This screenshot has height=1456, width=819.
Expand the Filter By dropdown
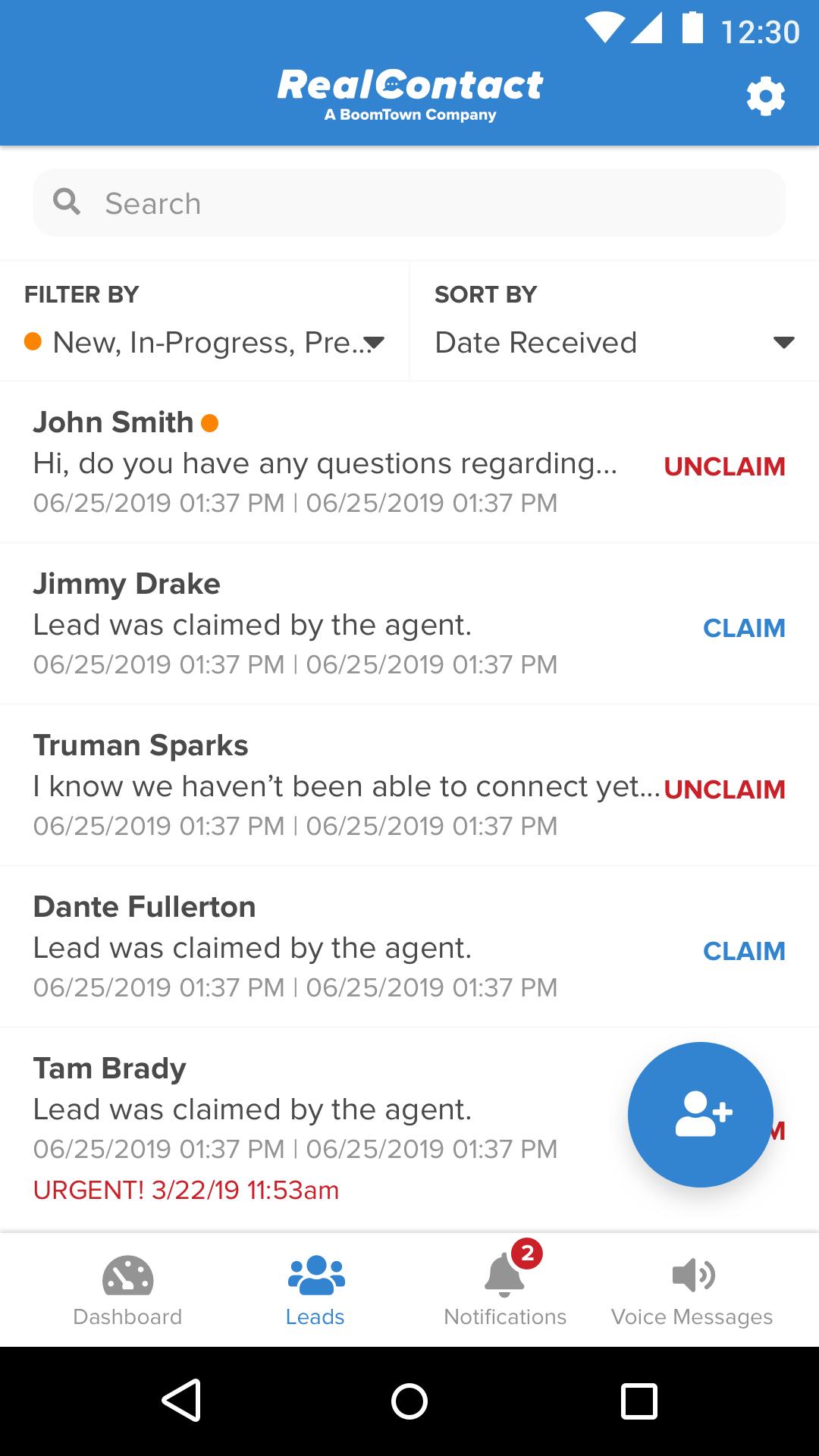point(205,343)
